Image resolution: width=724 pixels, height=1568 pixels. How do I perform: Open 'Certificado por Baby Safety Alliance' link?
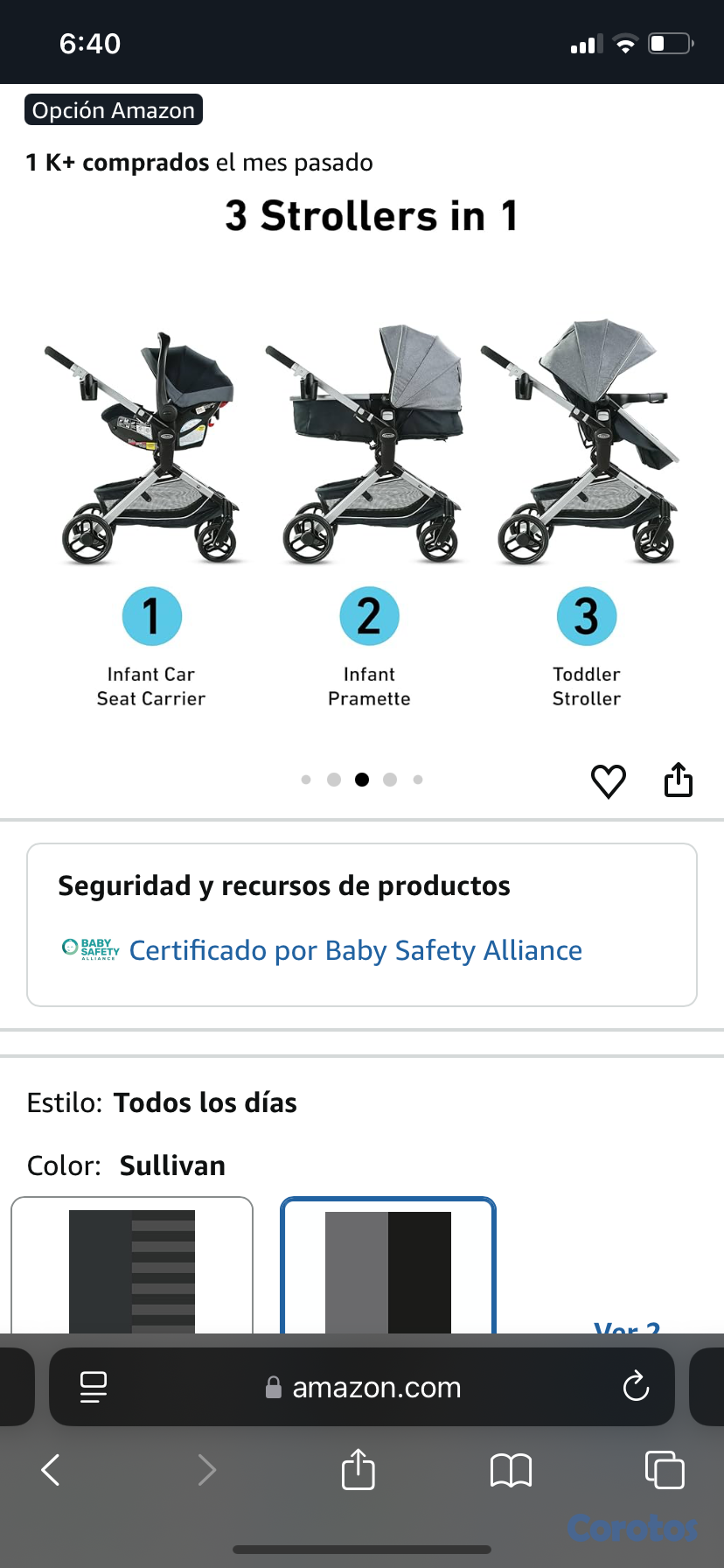pos(355,950)
